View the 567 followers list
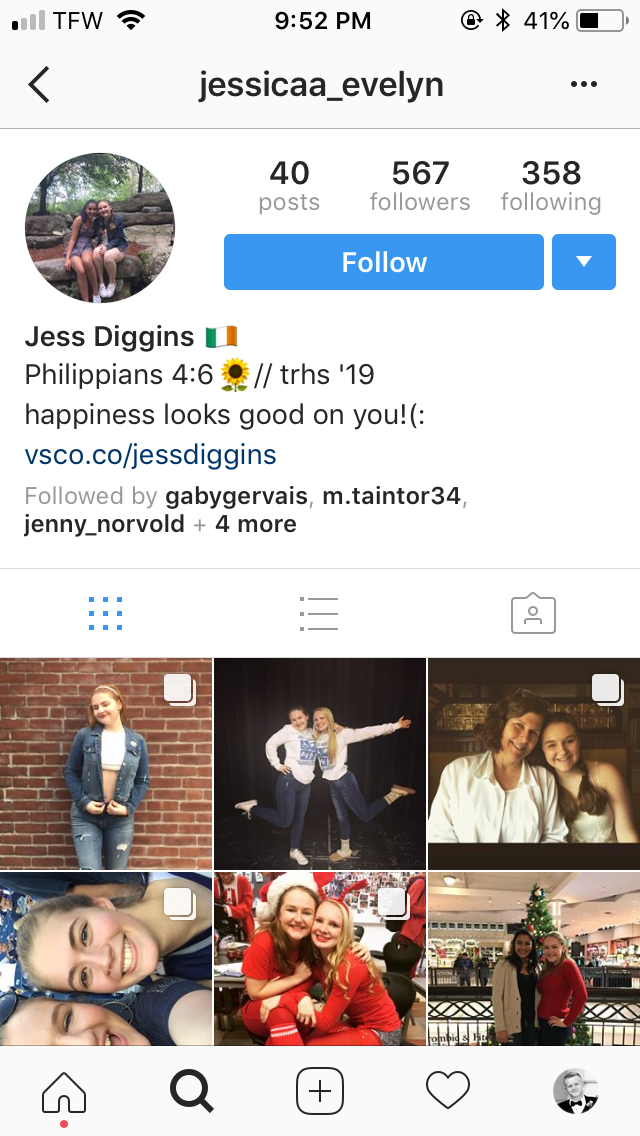The image size is (640, 1136). coord(419,186)
